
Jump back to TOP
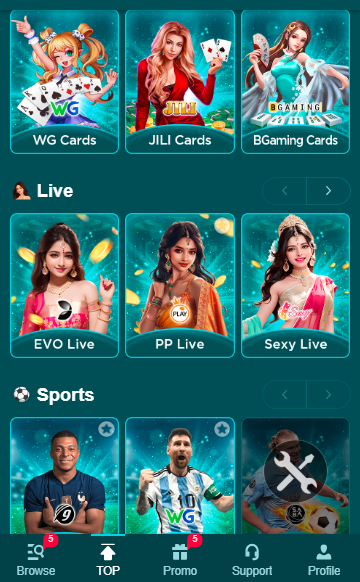tap(108, 558)
